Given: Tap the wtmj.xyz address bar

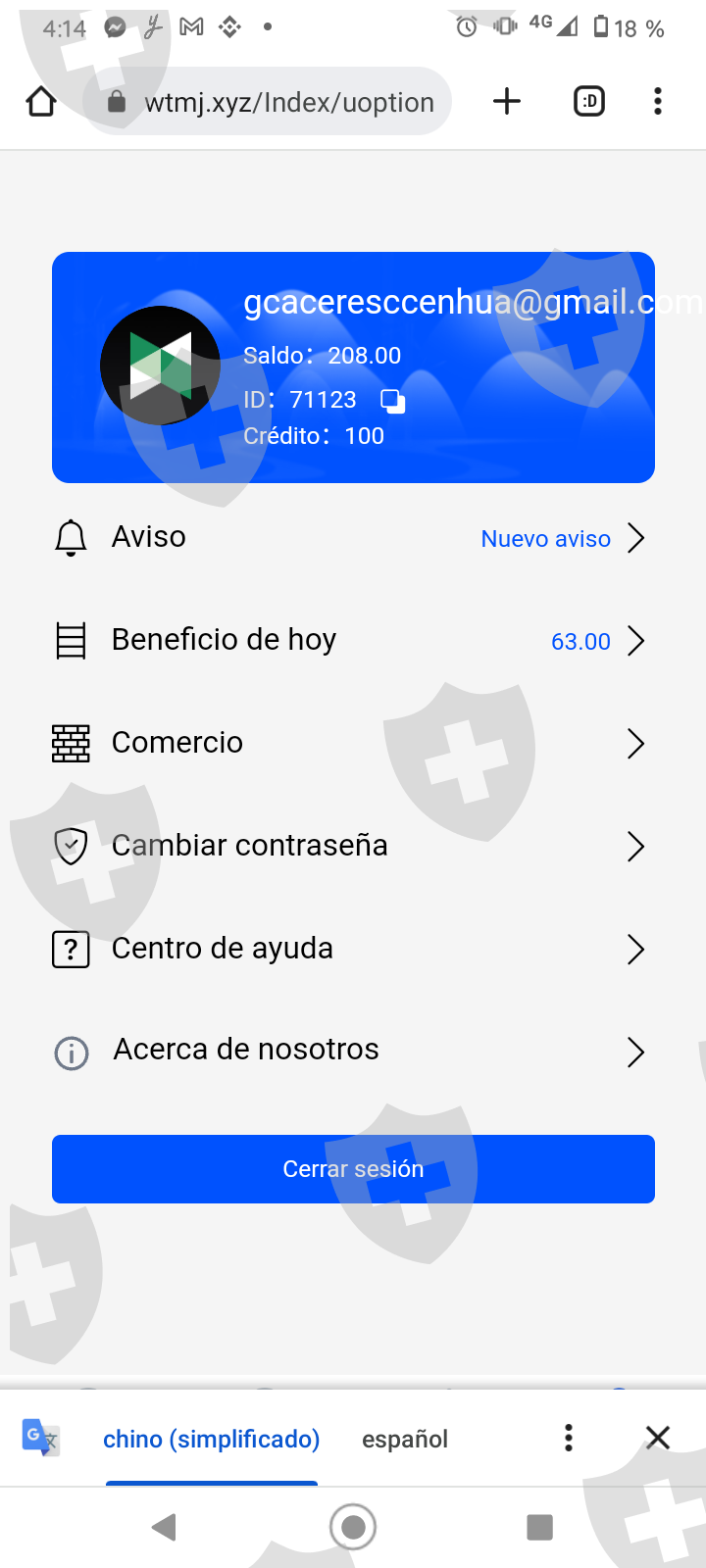Looking at the screenshot, I should (269, 102).
